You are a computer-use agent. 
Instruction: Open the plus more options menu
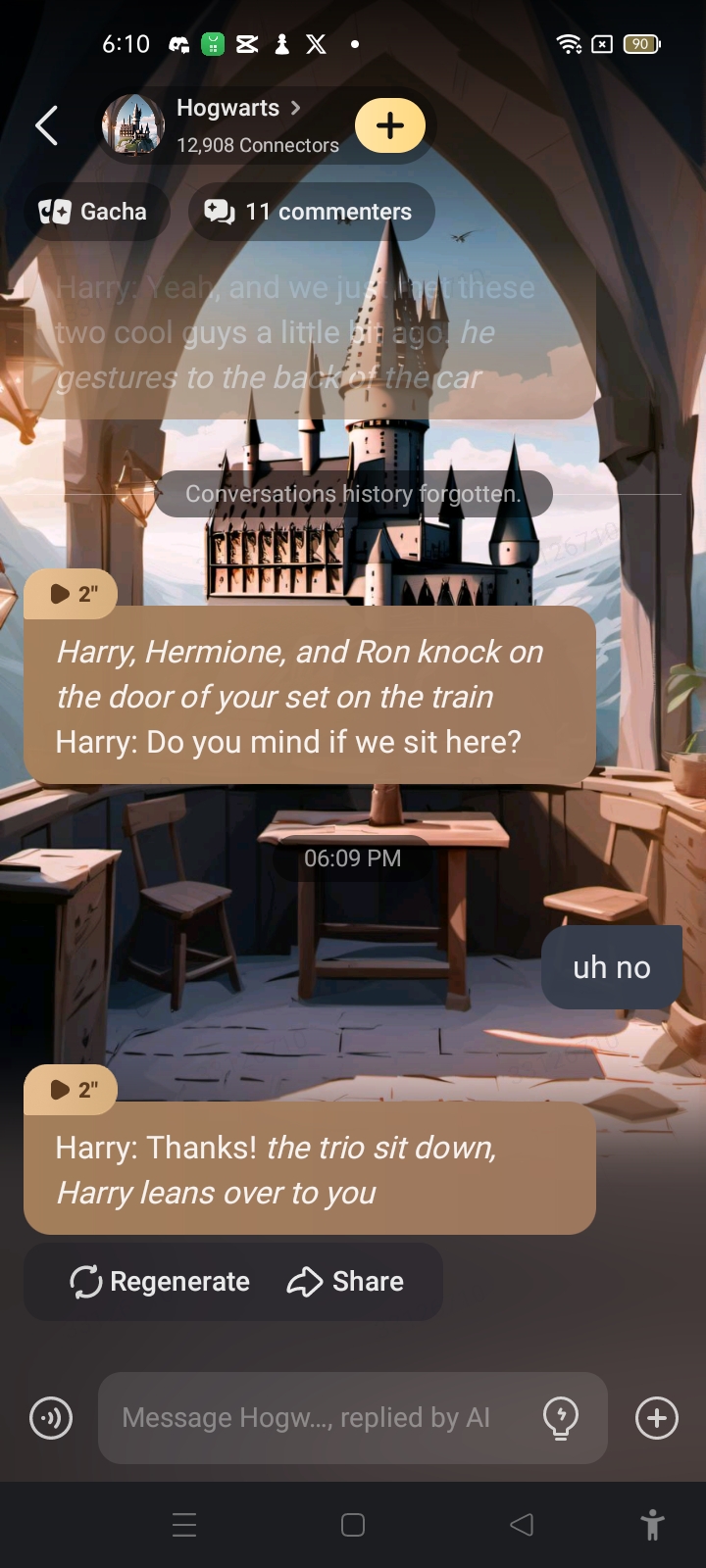[656, 1418]
